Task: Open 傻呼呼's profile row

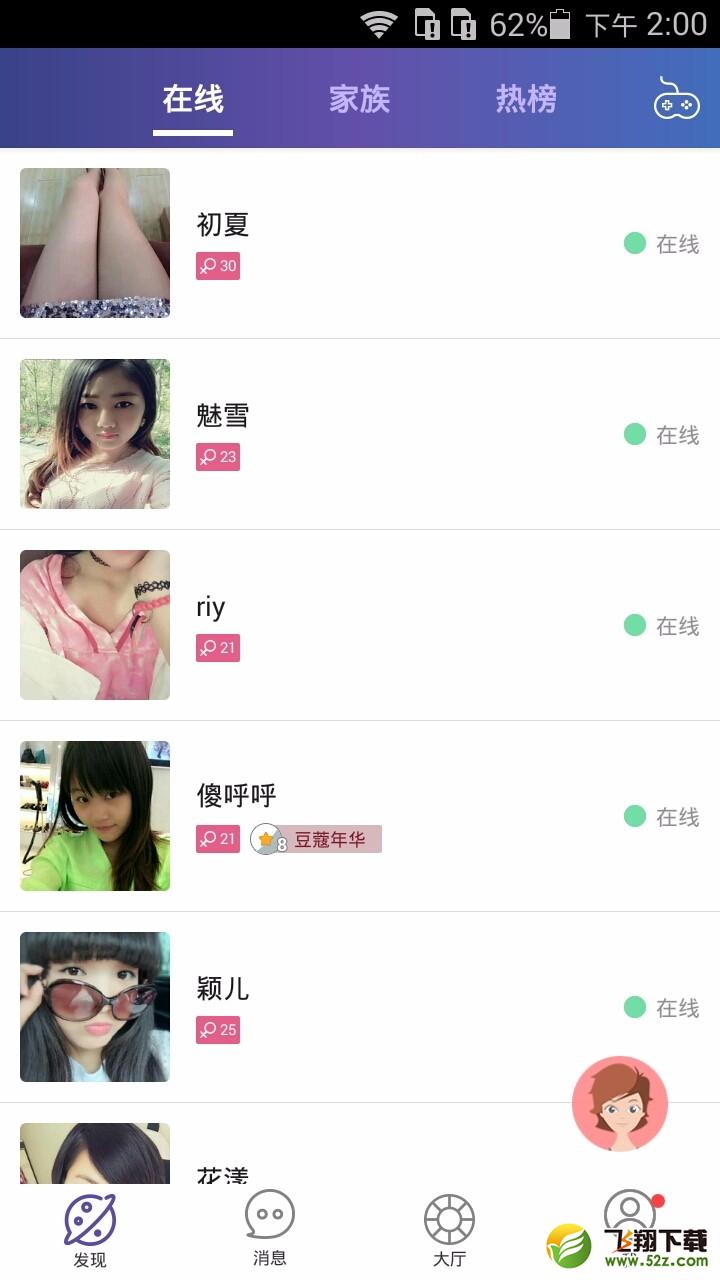Action: point(360,816)
